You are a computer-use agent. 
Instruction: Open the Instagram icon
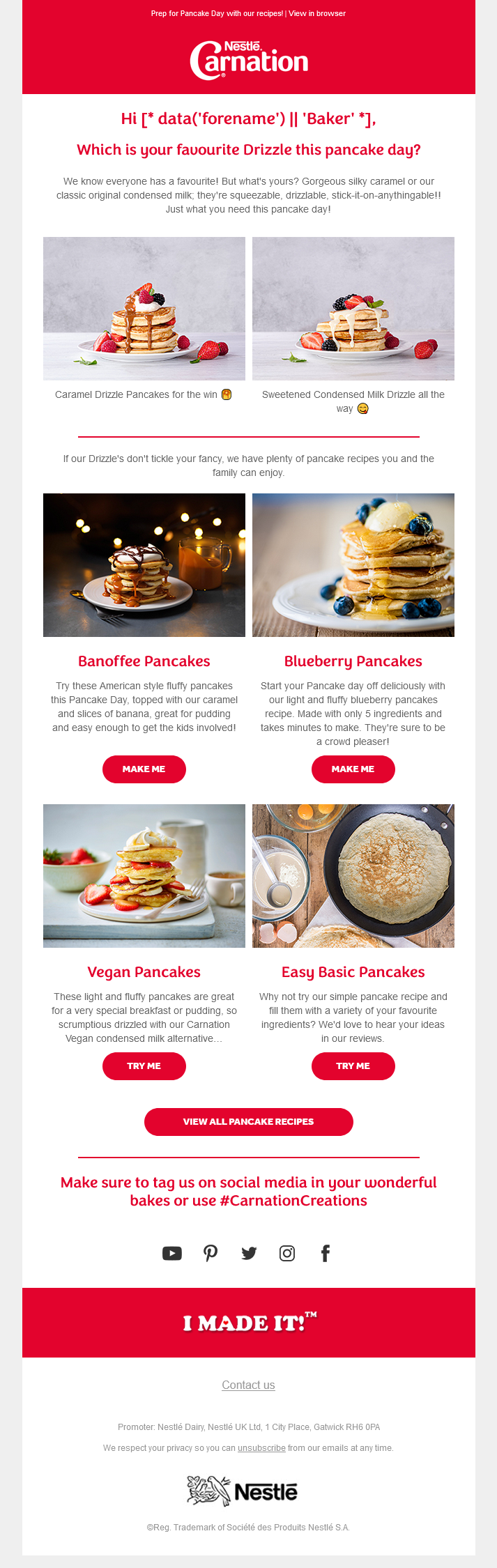(287, 1254)
